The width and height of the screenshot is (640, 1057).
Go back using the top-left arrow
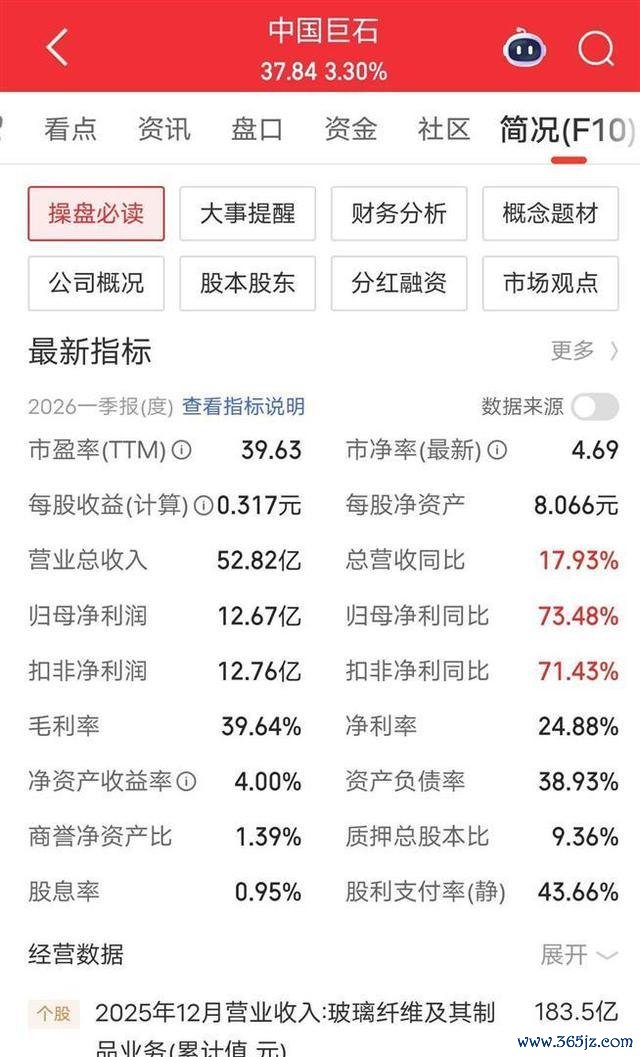(57, 47)
